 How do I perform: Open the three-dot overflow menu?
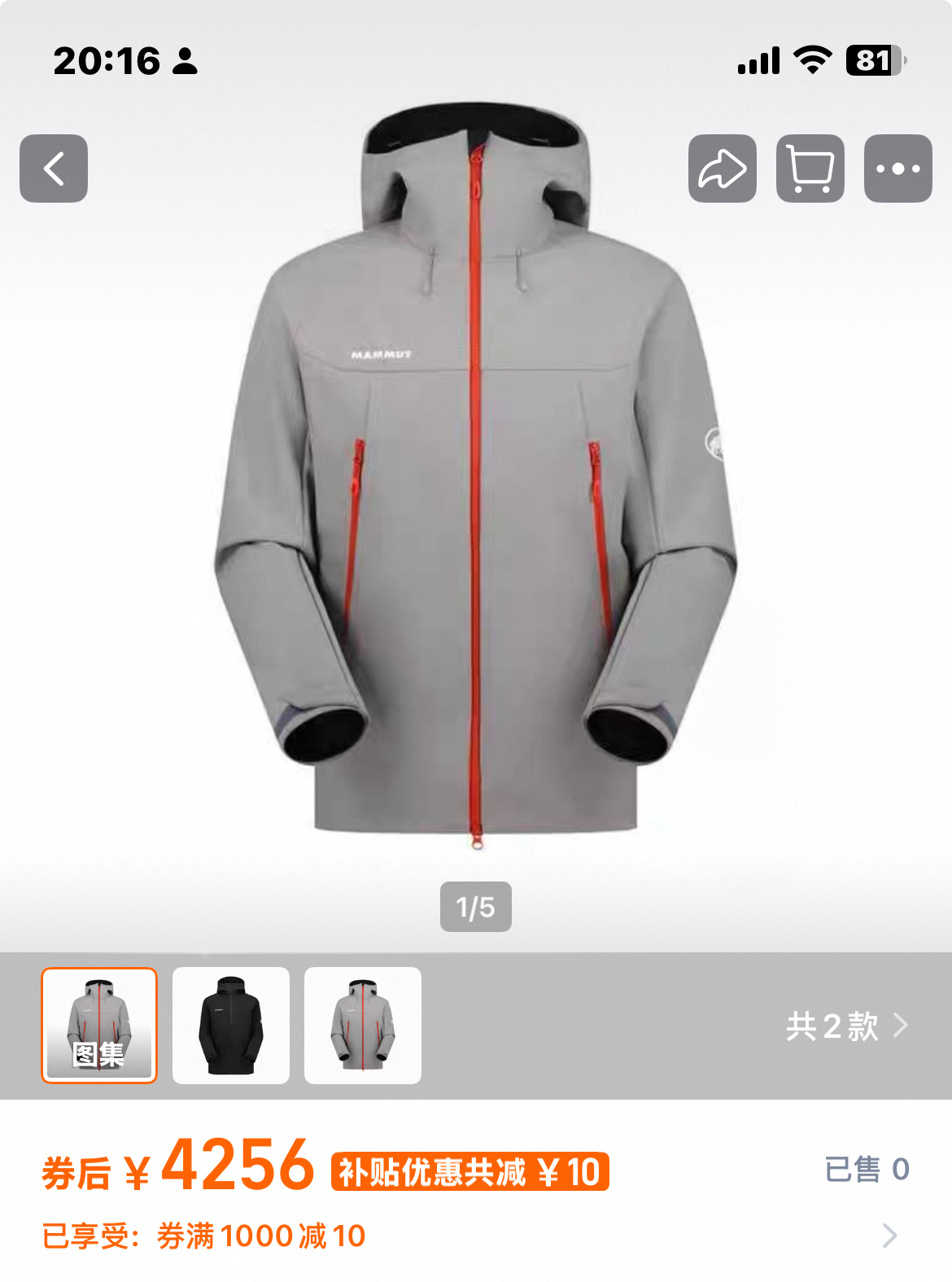pos(897,168)
